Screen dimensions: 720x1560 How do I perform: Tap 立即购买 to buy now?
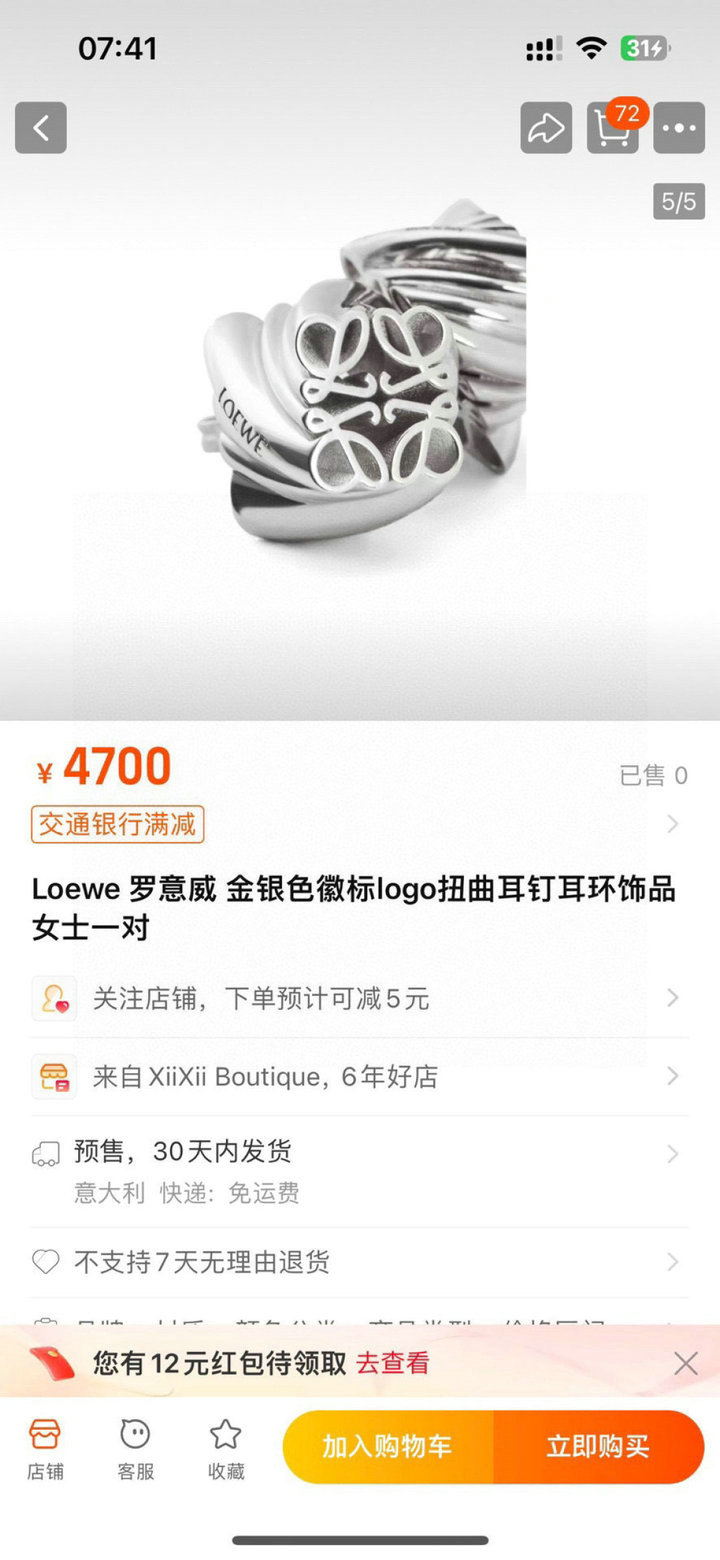[x=598, y=1447]
